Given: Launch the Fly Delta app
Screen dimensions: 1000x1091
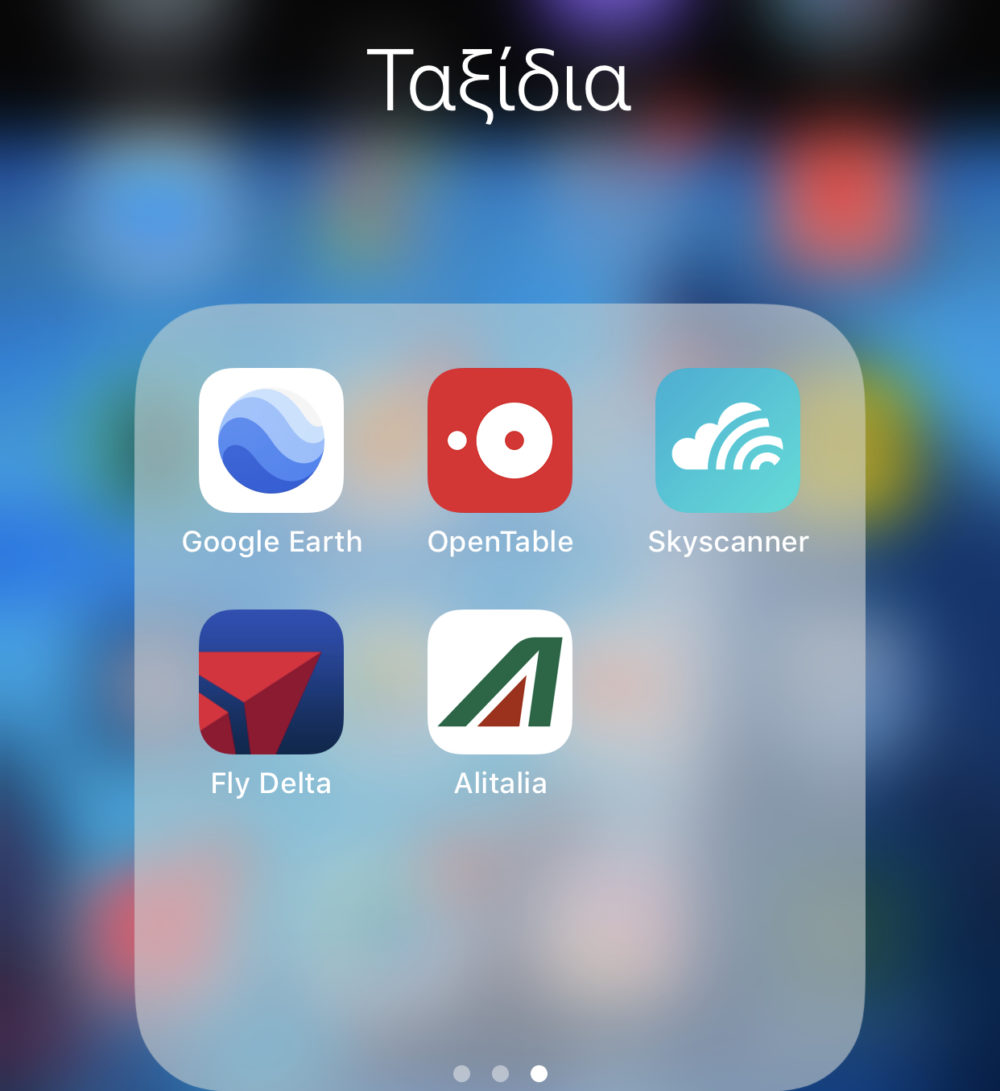Looking at the screenshot, I should 271,681.
